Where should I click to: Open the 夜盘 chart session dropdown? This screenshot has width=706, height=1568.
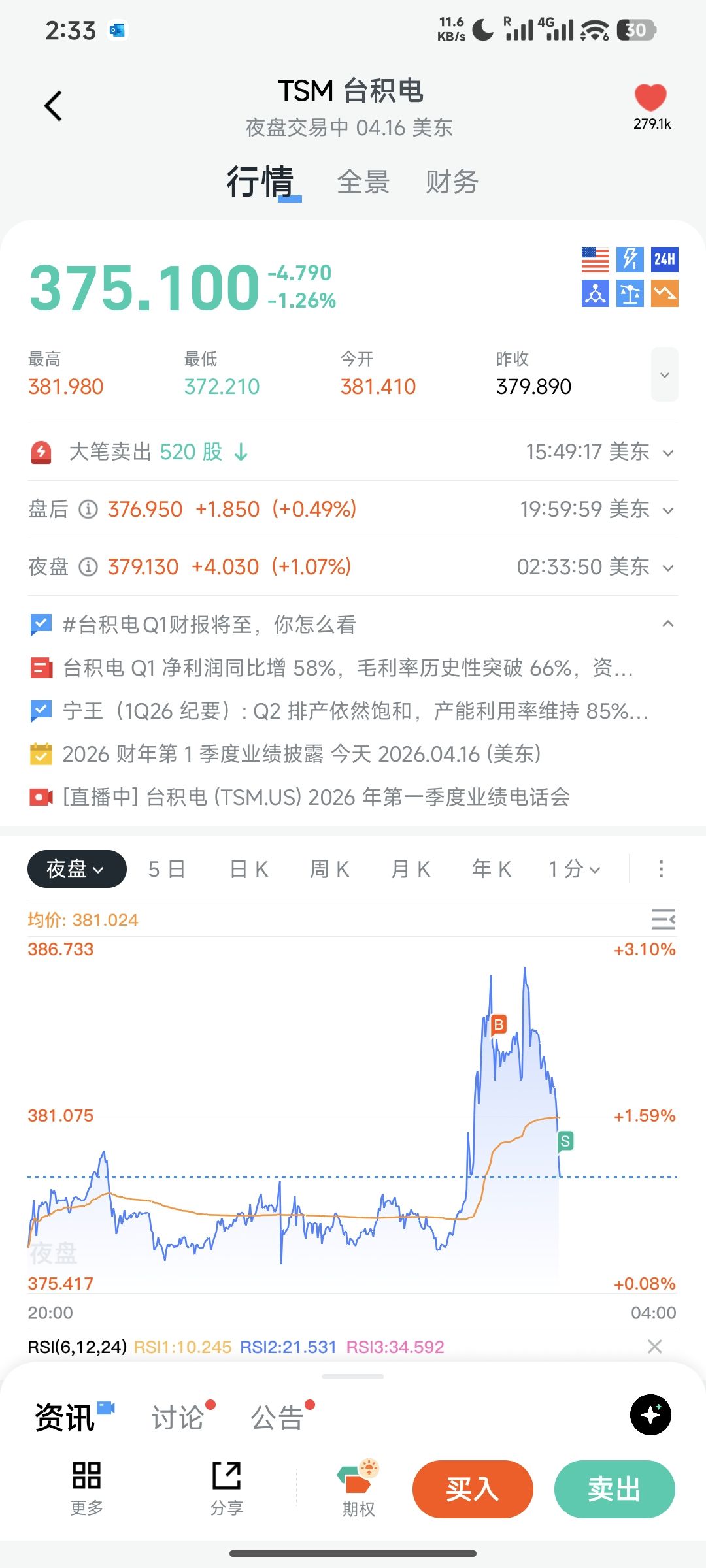76,869
